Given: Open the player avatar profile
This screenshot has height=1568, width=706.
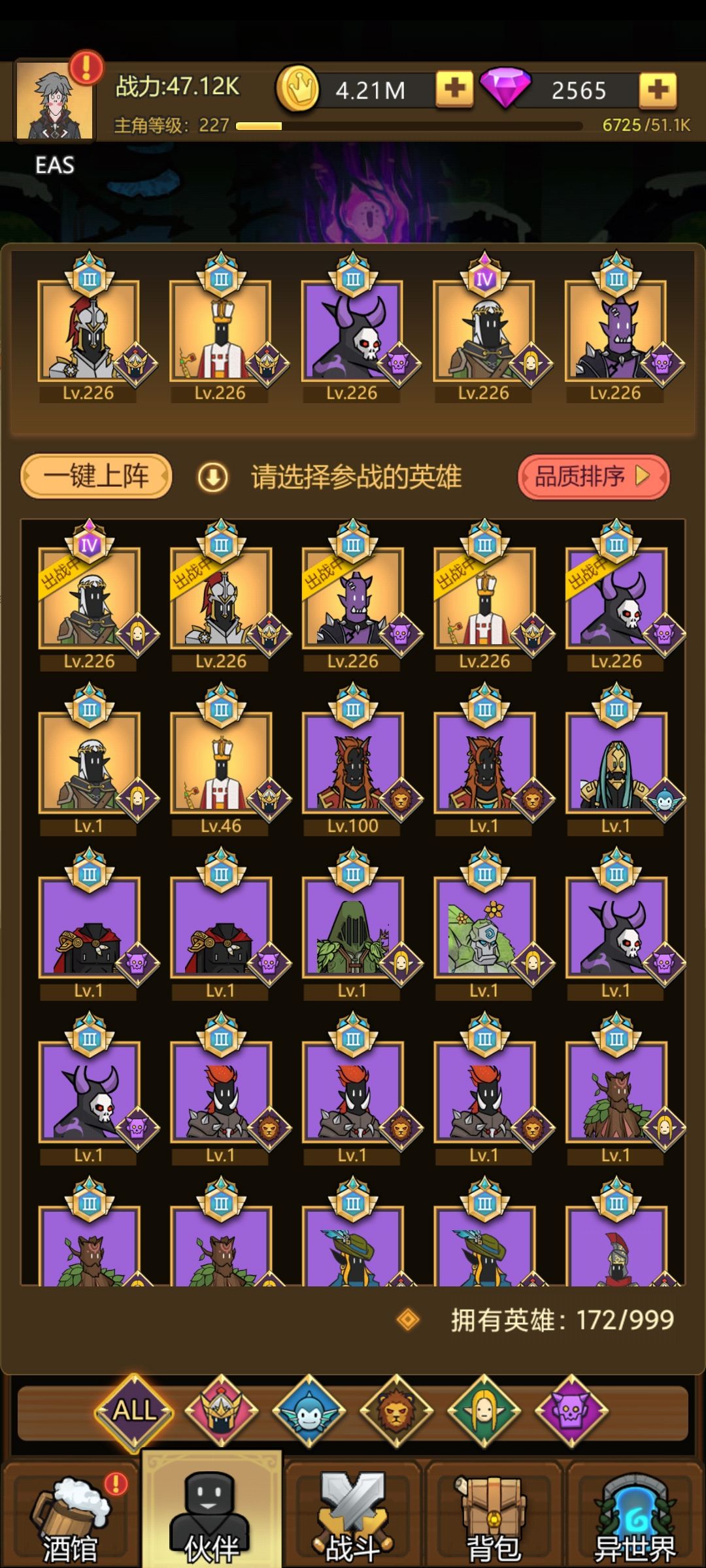Looking at the screenshot, I should [x=55, y=100].
